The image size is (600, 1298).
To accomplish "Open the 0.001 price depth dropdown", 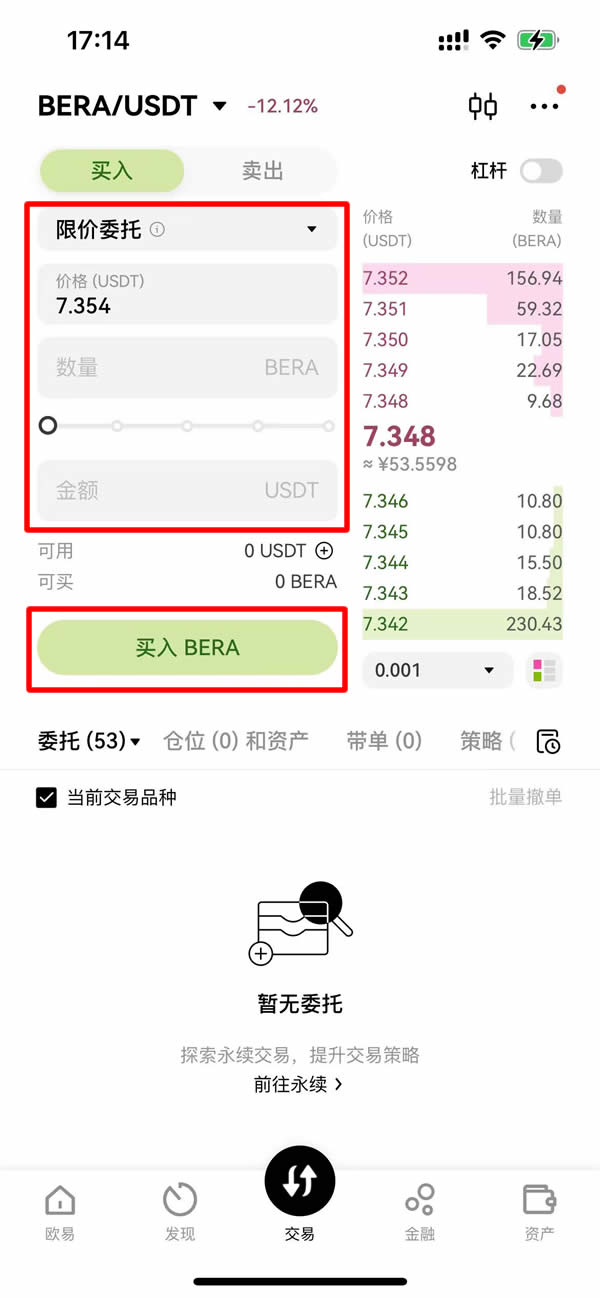I will coord(436,670).
